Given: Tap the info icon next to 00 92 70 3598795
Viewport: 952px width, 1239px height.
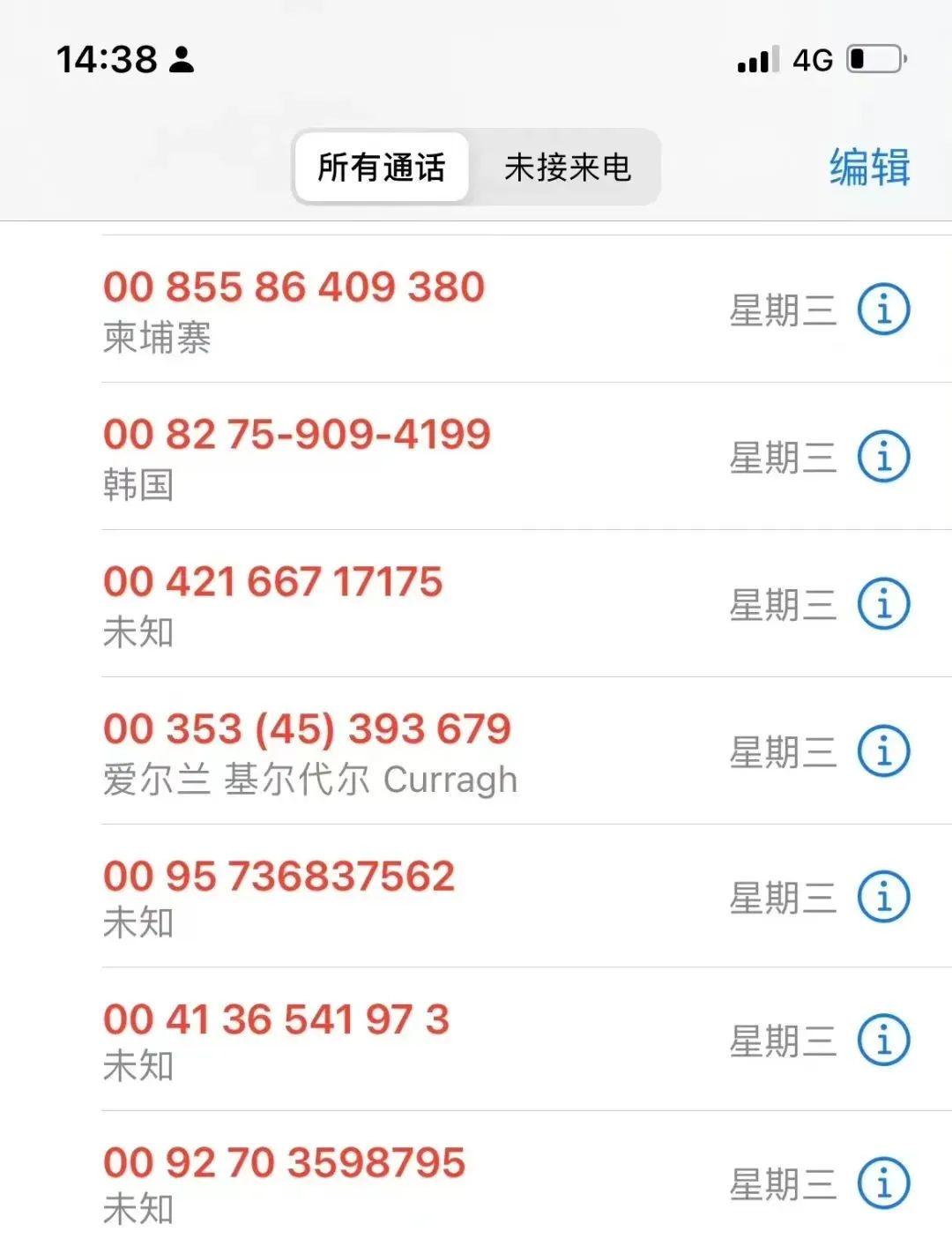Looking at the screenshot, I should pyautogui.click(x=886, y=1182).
